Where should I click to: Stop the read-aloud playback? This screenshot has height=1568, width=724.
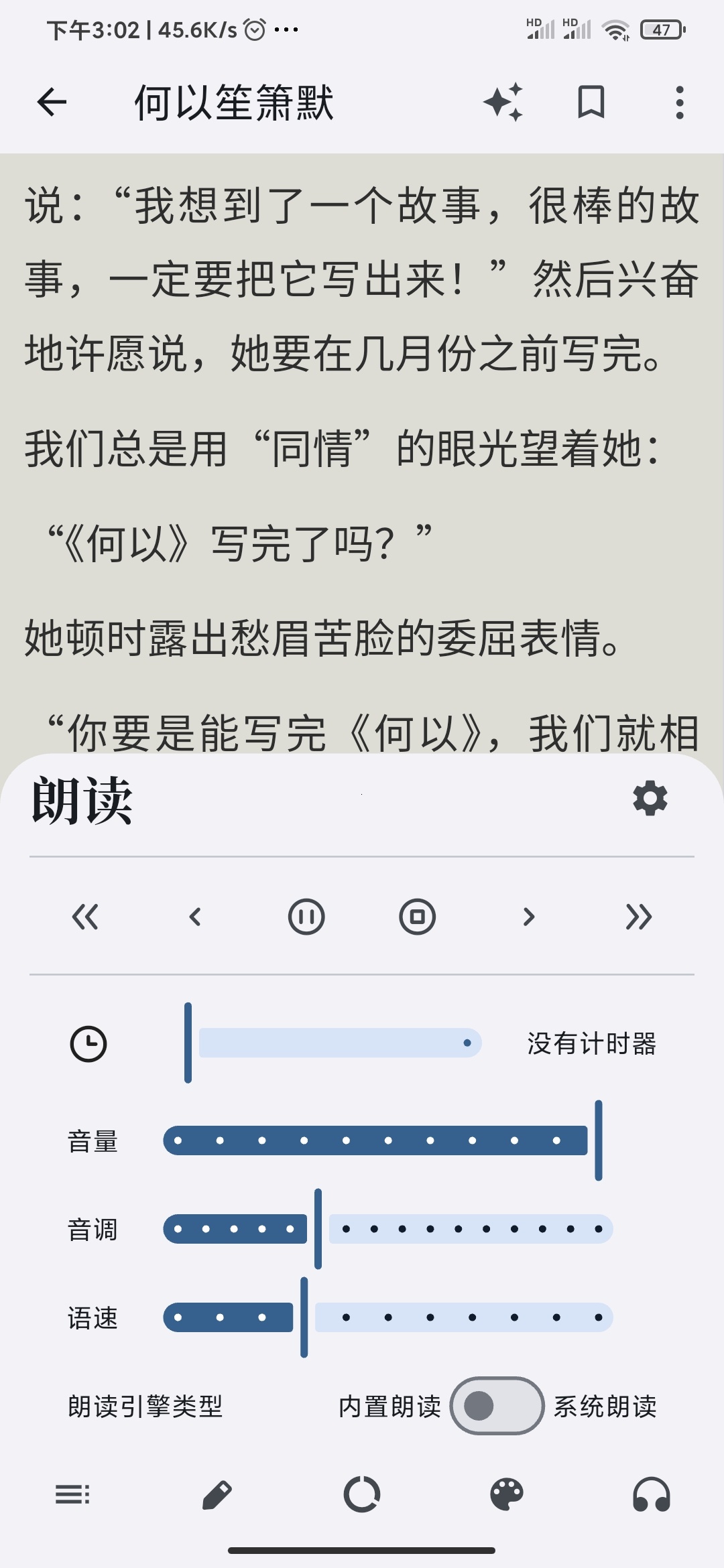point(417,917)
